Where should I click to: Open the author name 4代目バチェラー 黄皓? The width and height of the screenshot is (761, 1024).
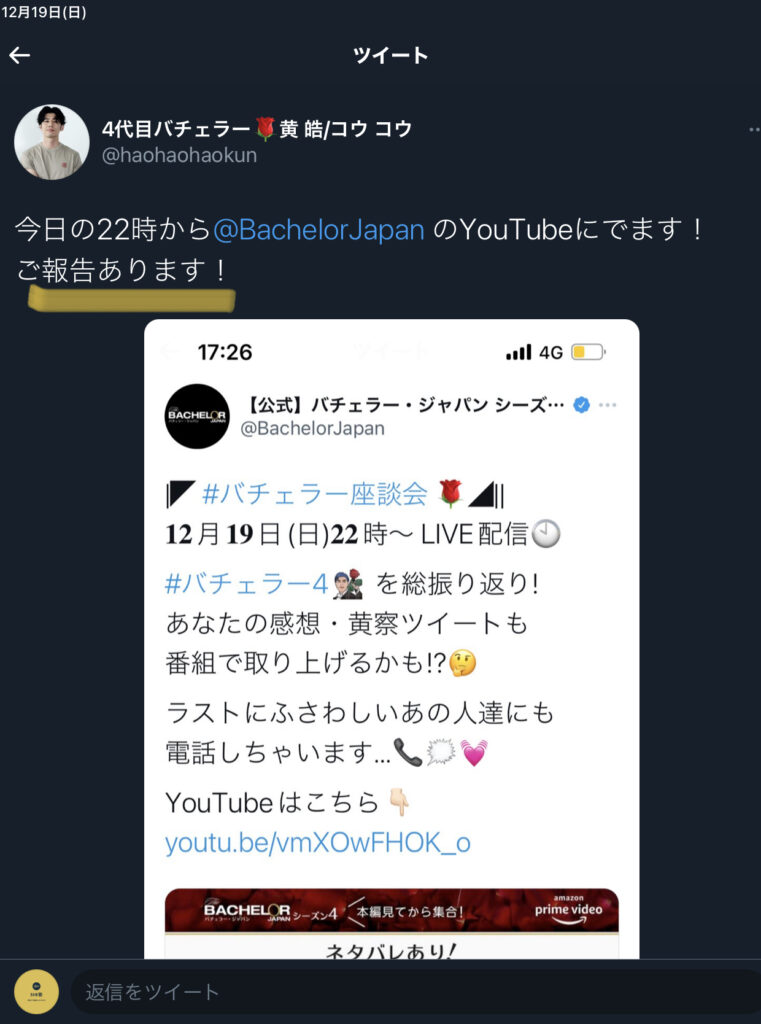[256, 129]
